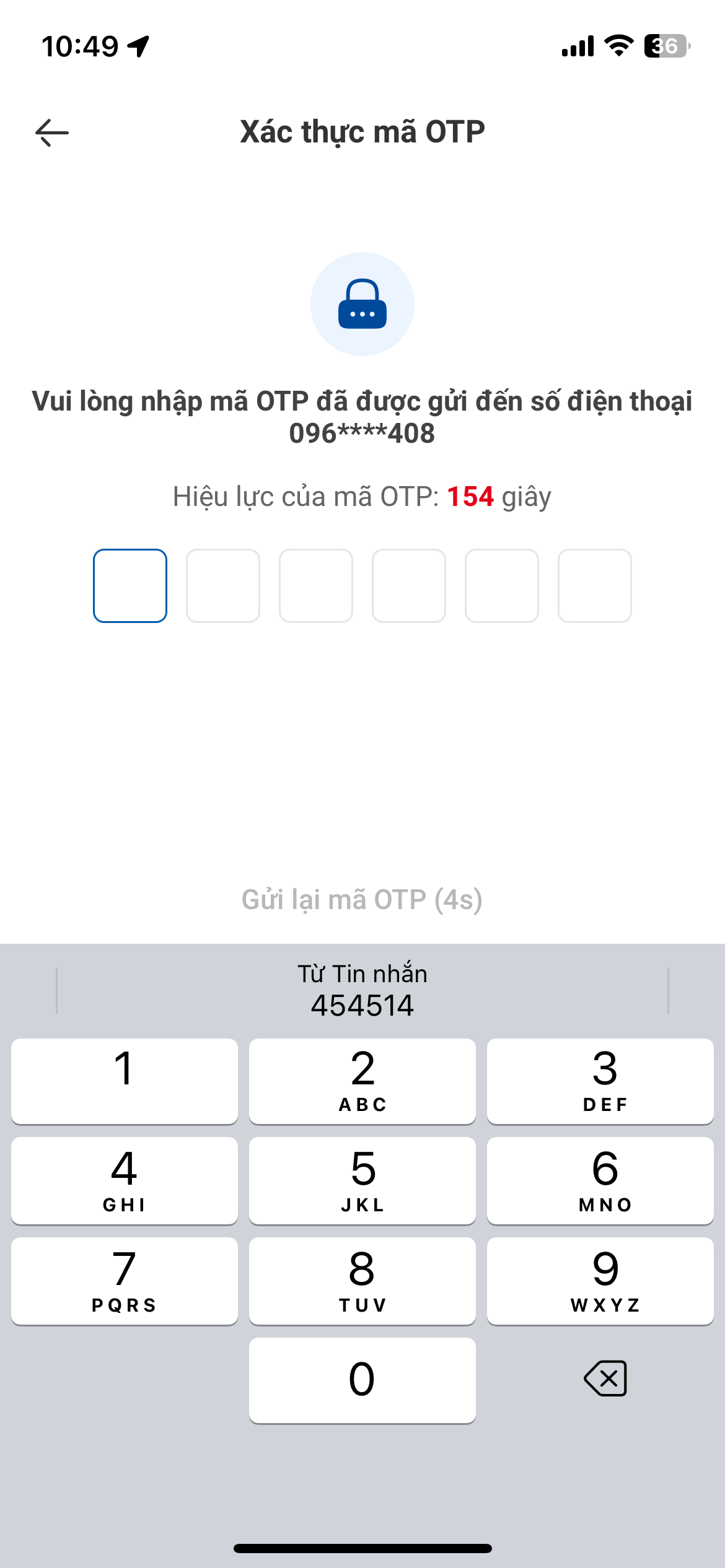Go back from OTP verification screen
725x1568 pixels.
click(52, 133)
